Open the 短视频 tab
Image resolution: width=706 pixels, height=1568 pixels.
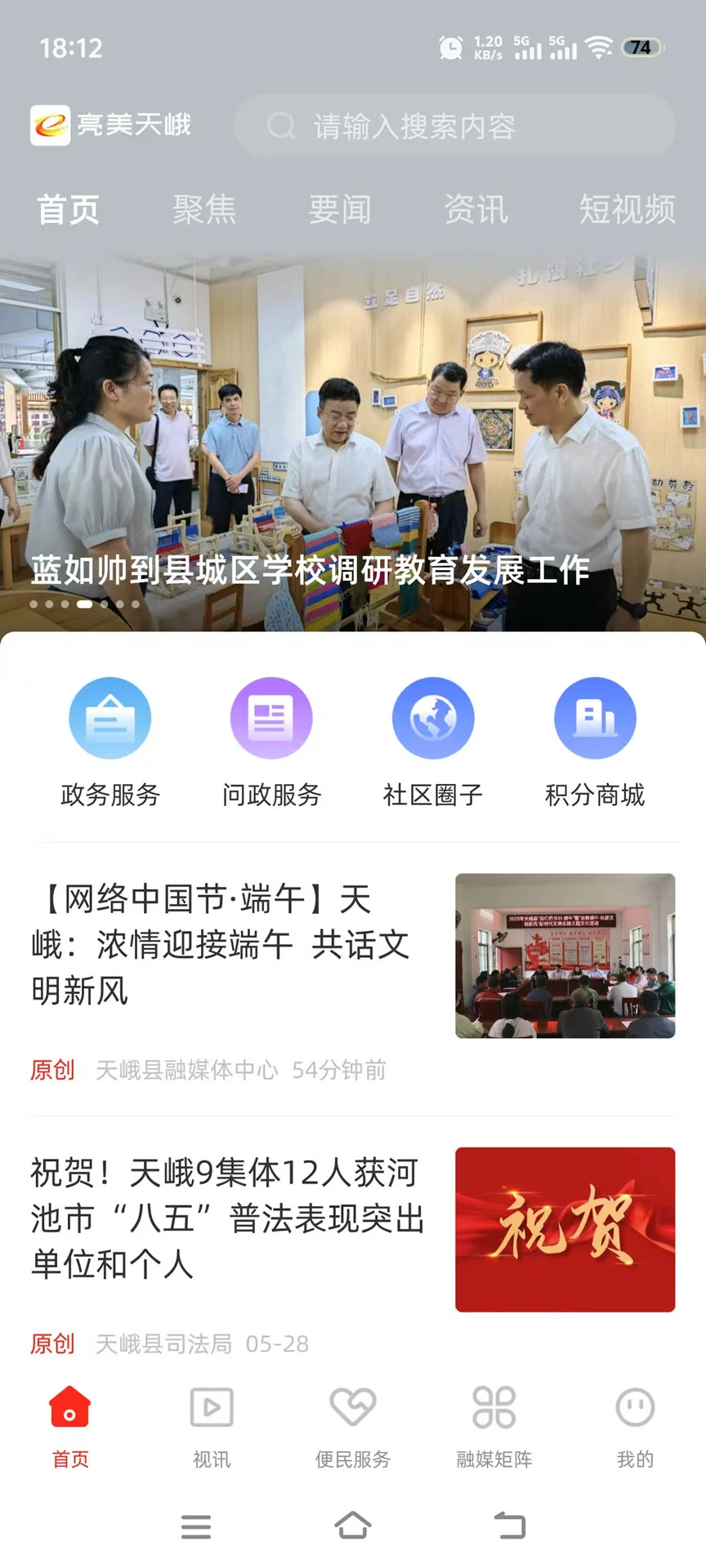pyautogui.click(x=628, y=209)
